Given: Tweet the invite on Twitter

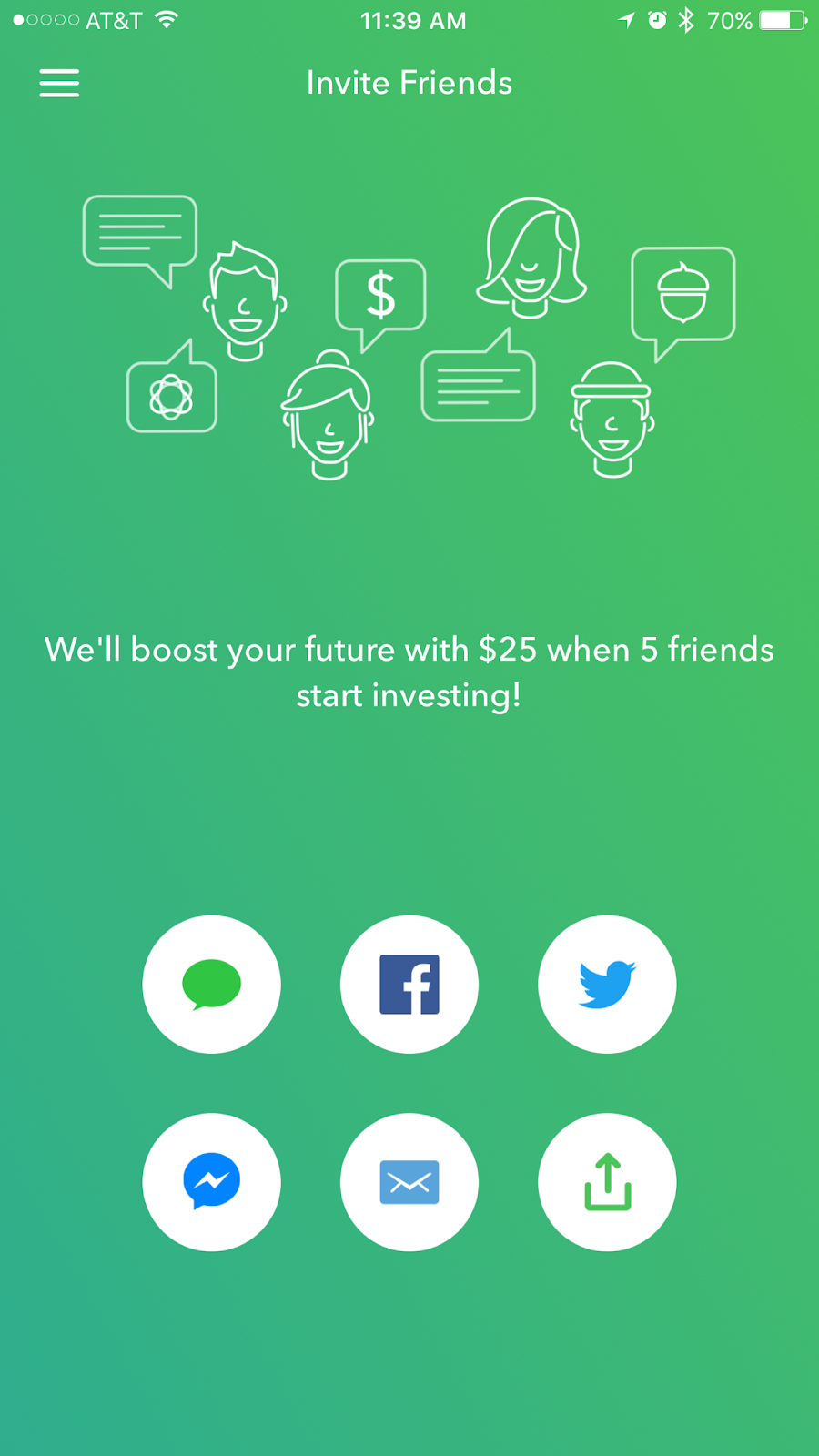Looking at the screenshot, I should 607,985.
